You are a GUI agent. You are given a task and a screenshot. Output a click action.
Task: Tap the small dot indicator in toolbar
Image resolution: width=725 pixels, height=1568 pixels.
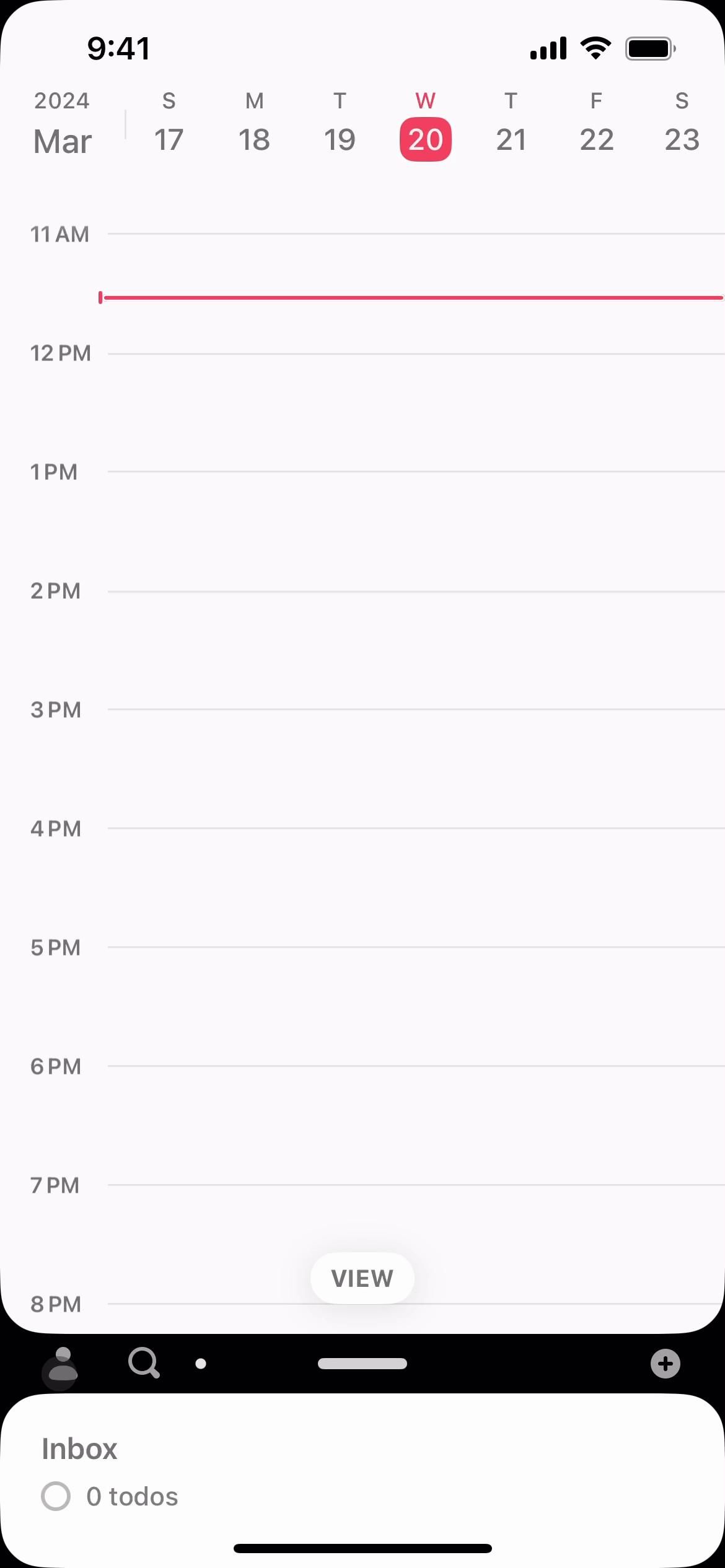coord(201,1364)
